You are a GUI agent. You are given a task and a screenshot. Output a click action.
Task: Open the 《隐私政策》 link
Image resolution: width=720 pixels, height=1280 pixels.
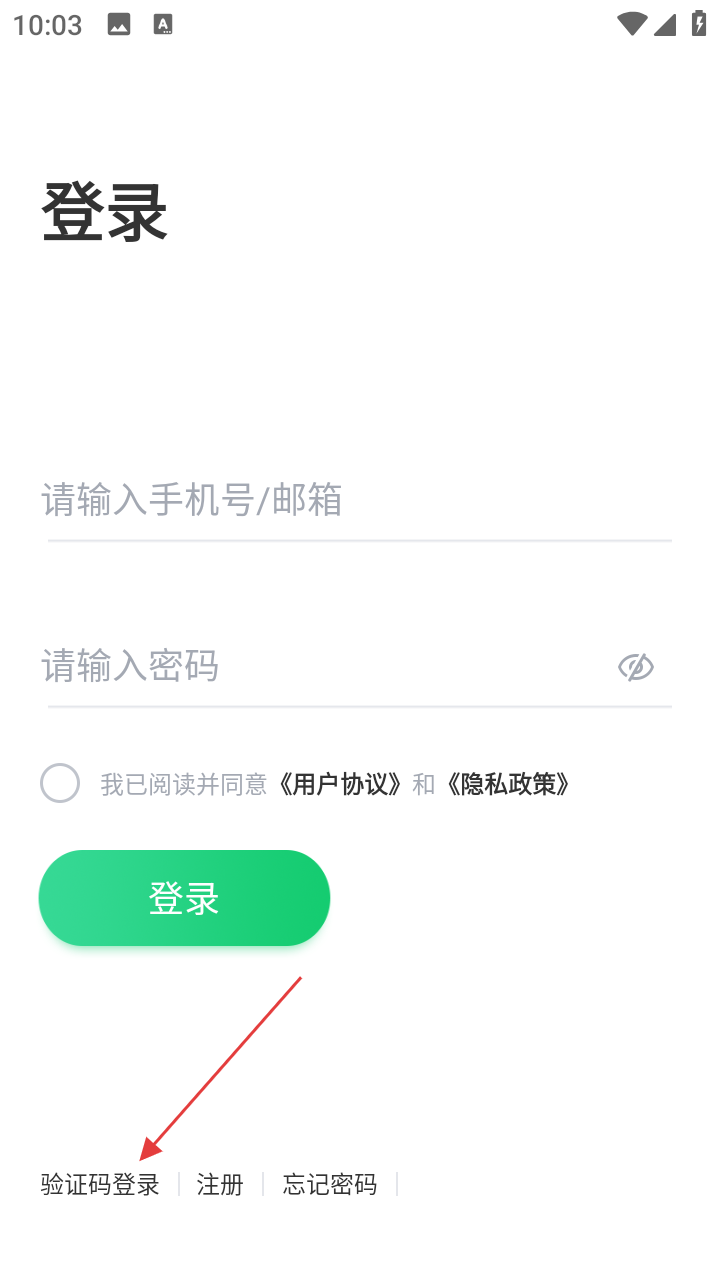point(507,784)
